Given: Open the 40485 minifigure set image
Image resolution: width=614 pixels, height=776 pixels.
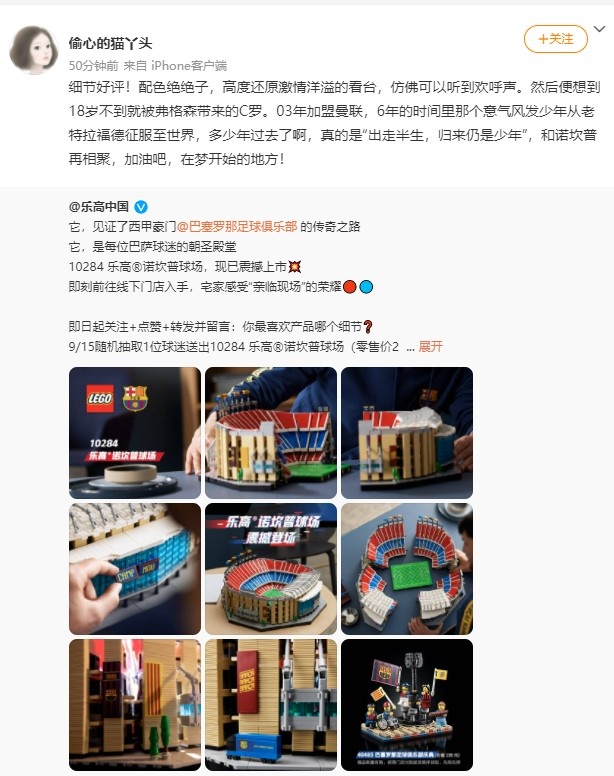Looking at the screenshot, I should (x=406, y=704).
